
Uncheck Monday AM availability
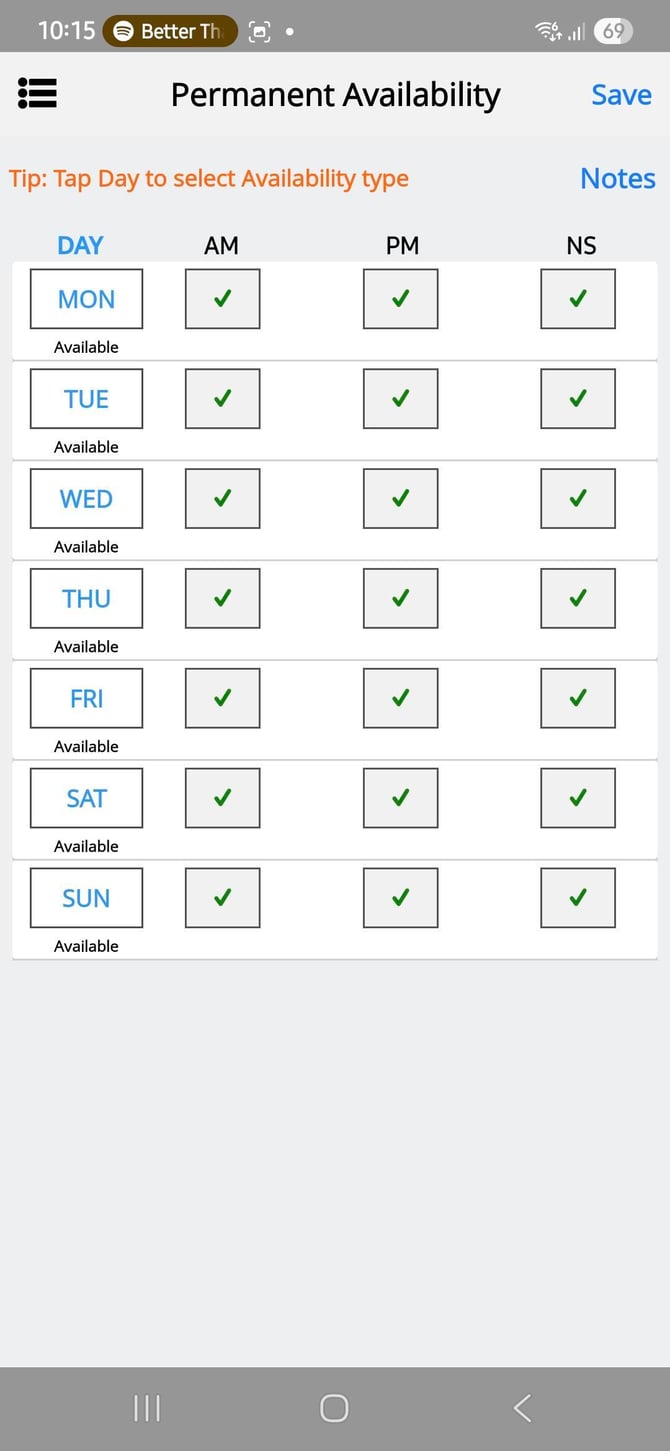coord(222,299)
